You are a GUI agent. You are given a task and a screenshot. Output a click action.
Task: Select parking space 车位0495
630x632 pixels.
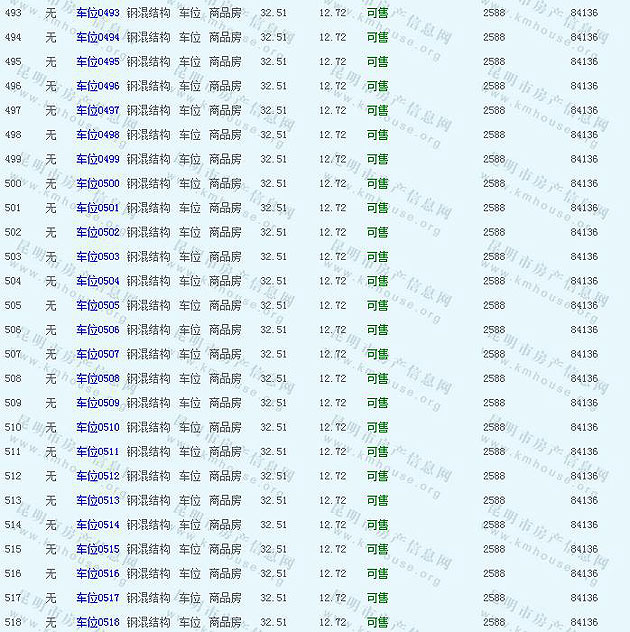pos(97,62)
